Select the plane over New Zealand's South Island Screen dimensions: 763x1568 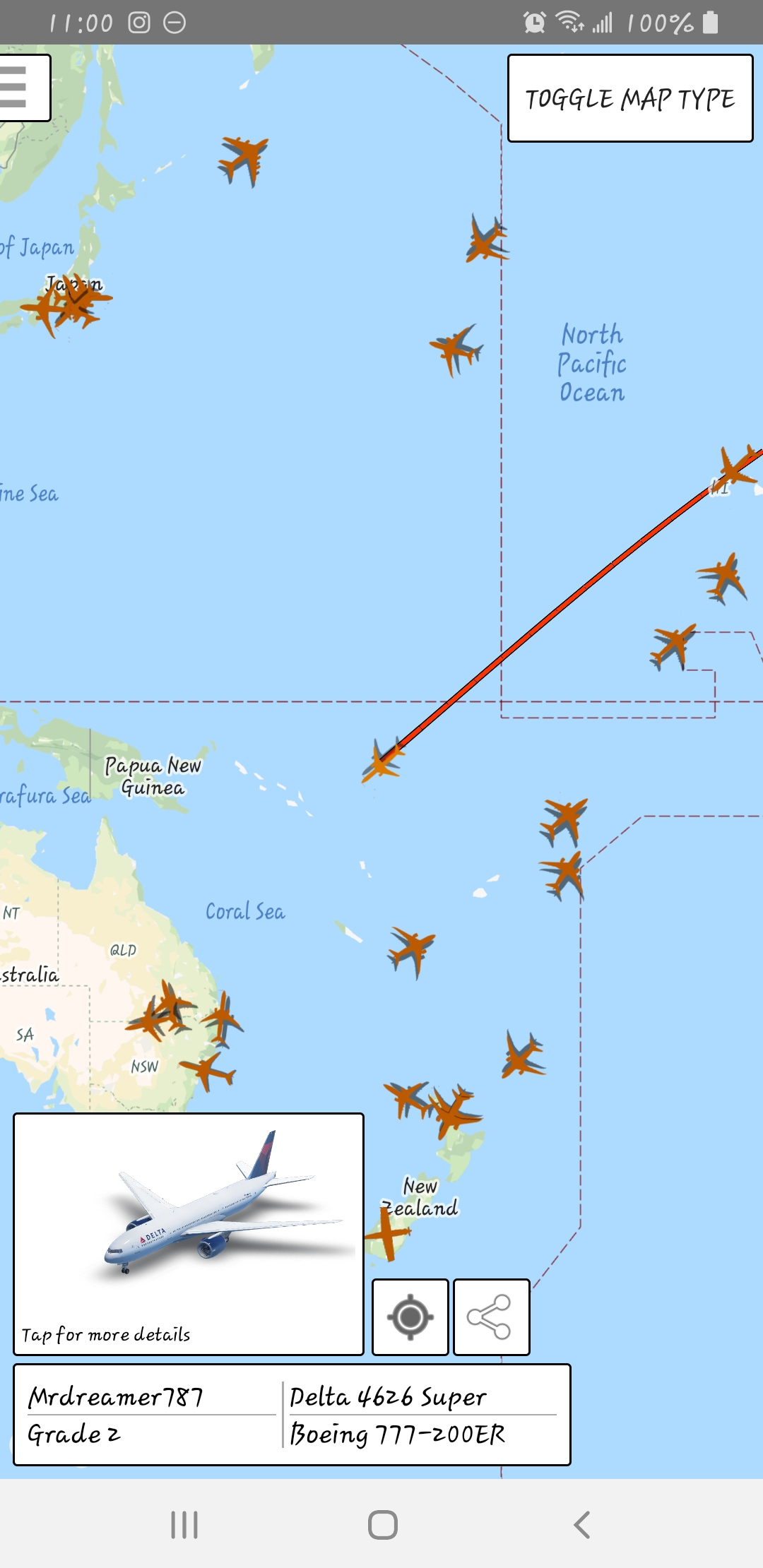[x=386, y=1233]
